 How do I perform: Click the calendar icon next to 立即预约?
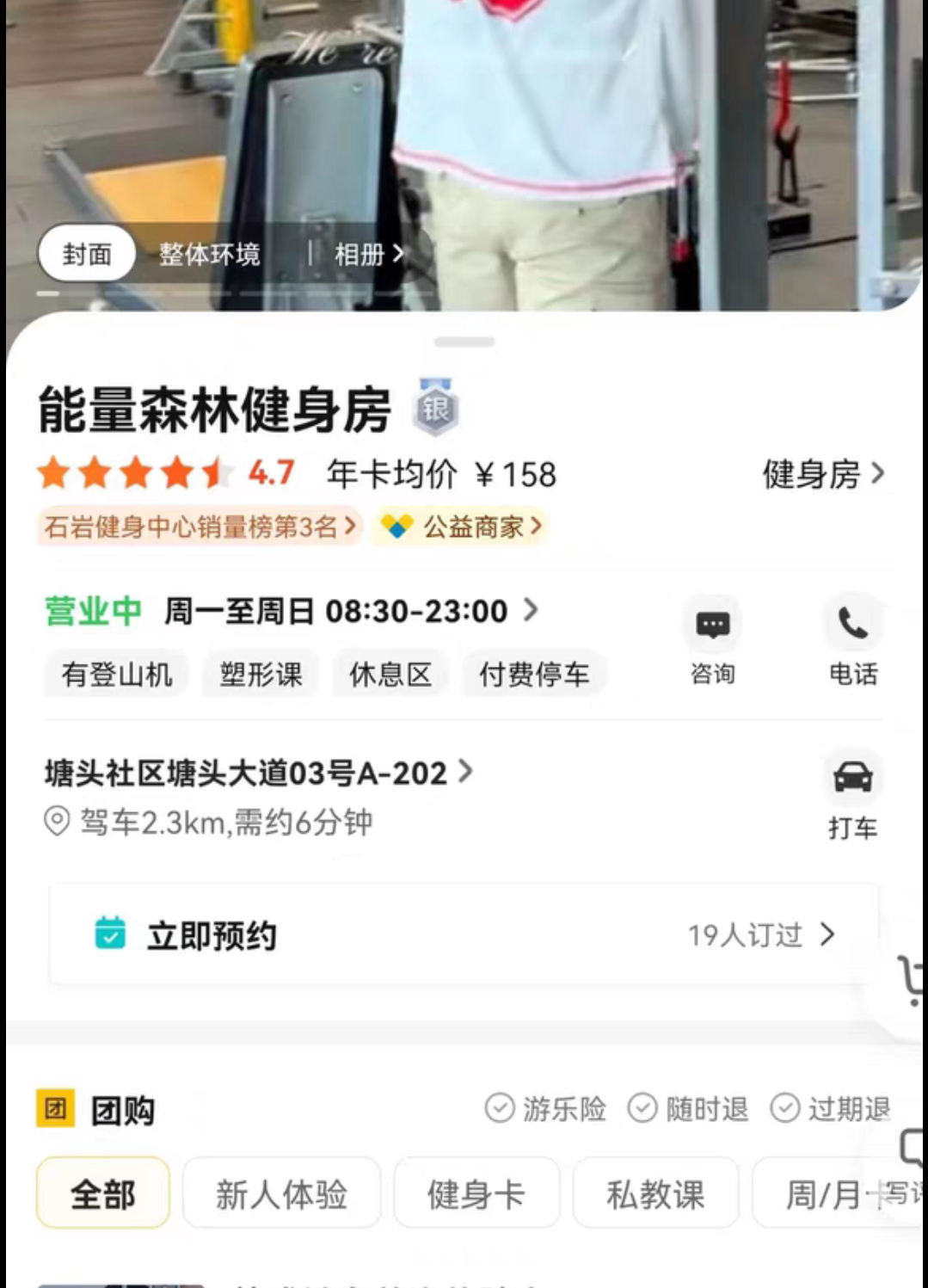coord(111,934)
